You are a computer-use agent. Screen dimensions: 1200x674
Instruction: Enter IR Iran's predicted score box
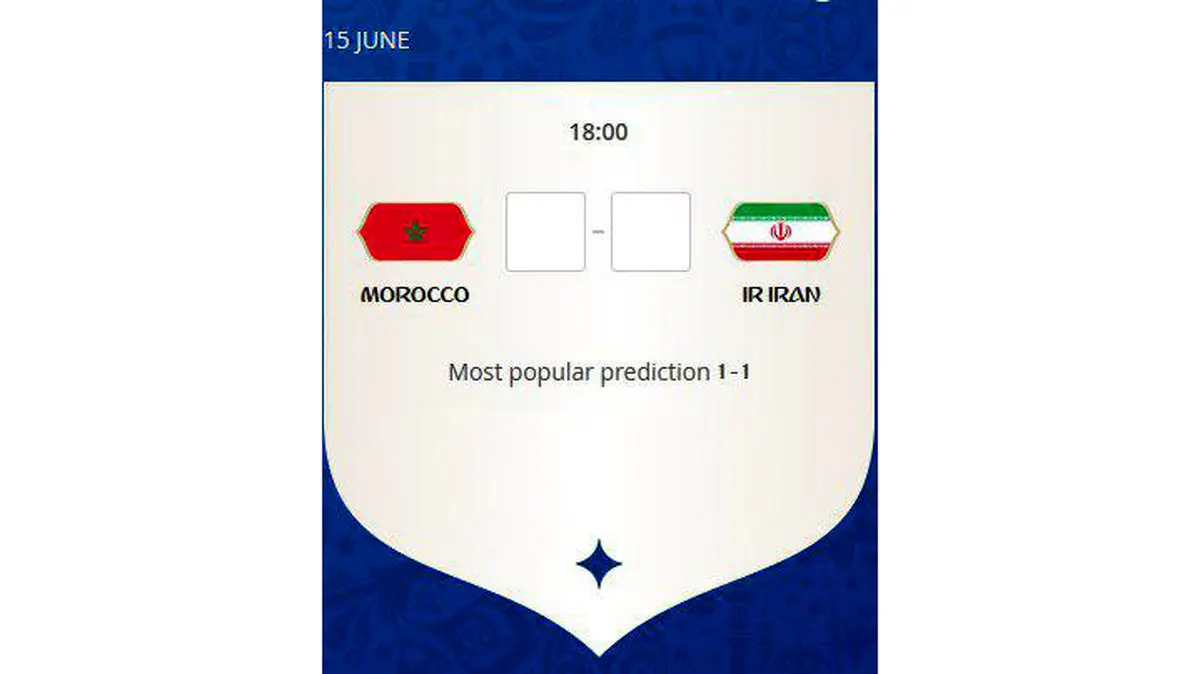click(x=650, y=232)
